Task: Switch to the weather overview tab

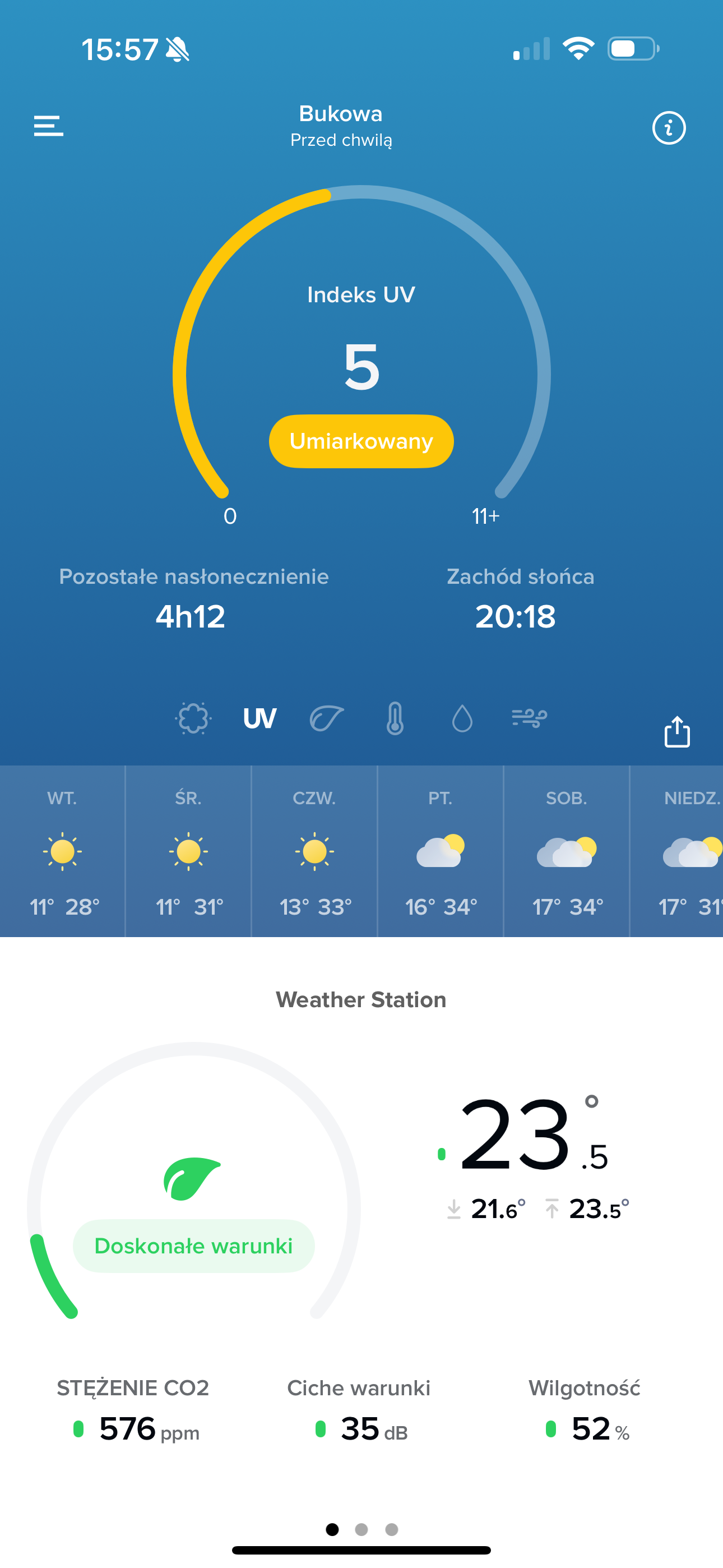Action: [193, 718]
